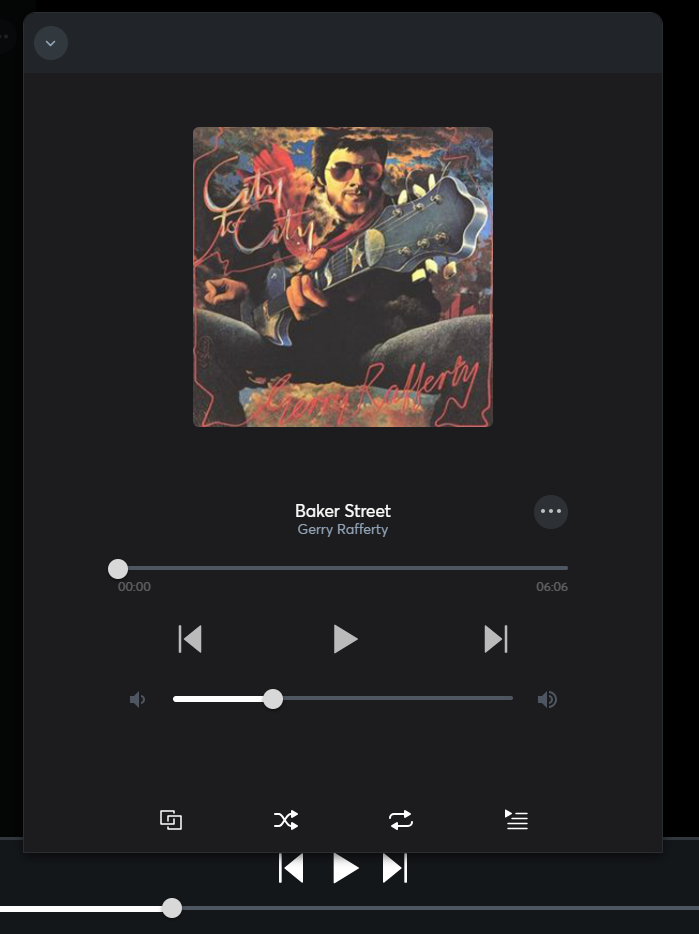This screenshot has width=699, height=934.
Task: Skip to the previous track in player
Action: pyautogui.click(x=190, y=639)
